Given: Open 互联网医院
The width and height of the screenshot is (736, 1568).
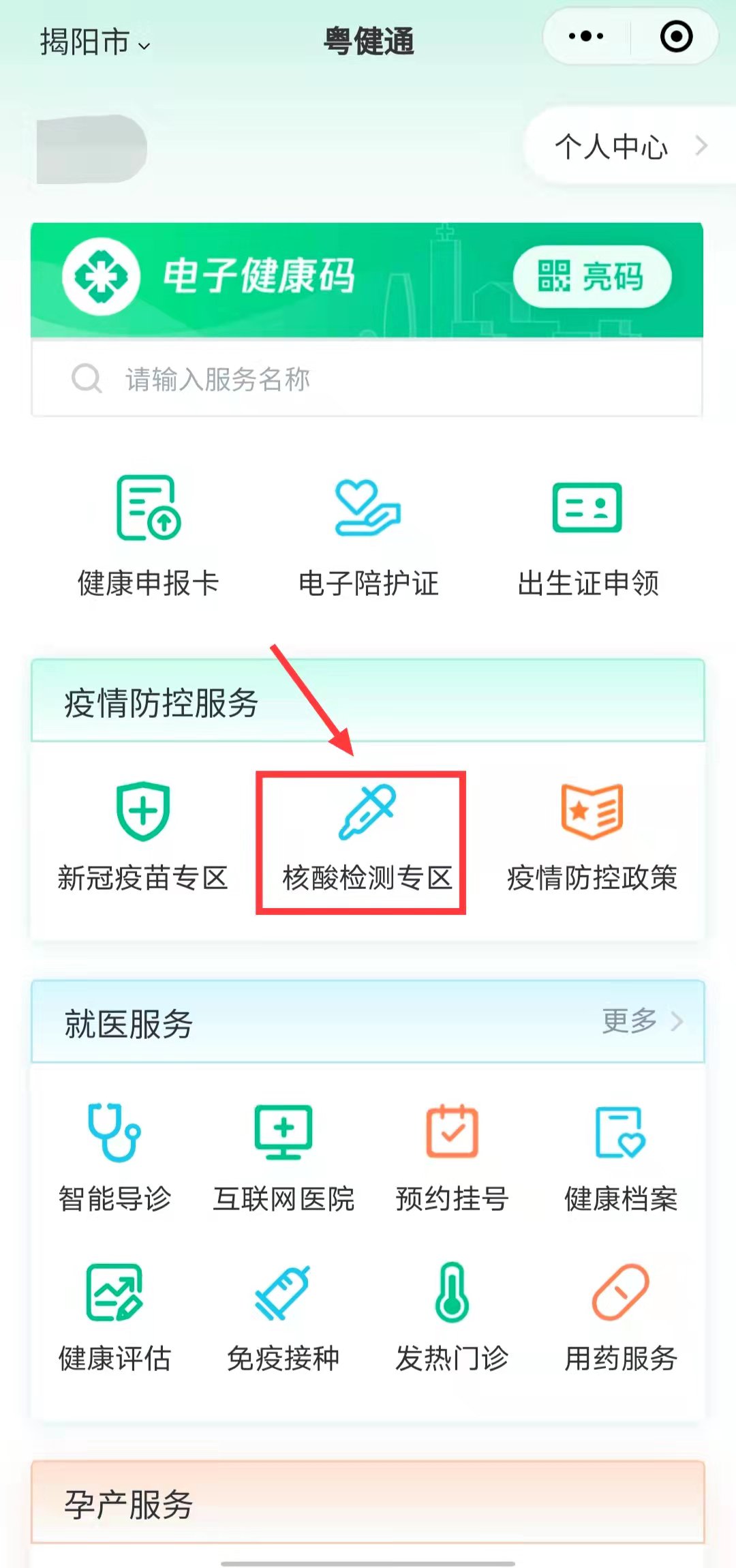Looking at the screenshot, I should tap(283, 1158).
